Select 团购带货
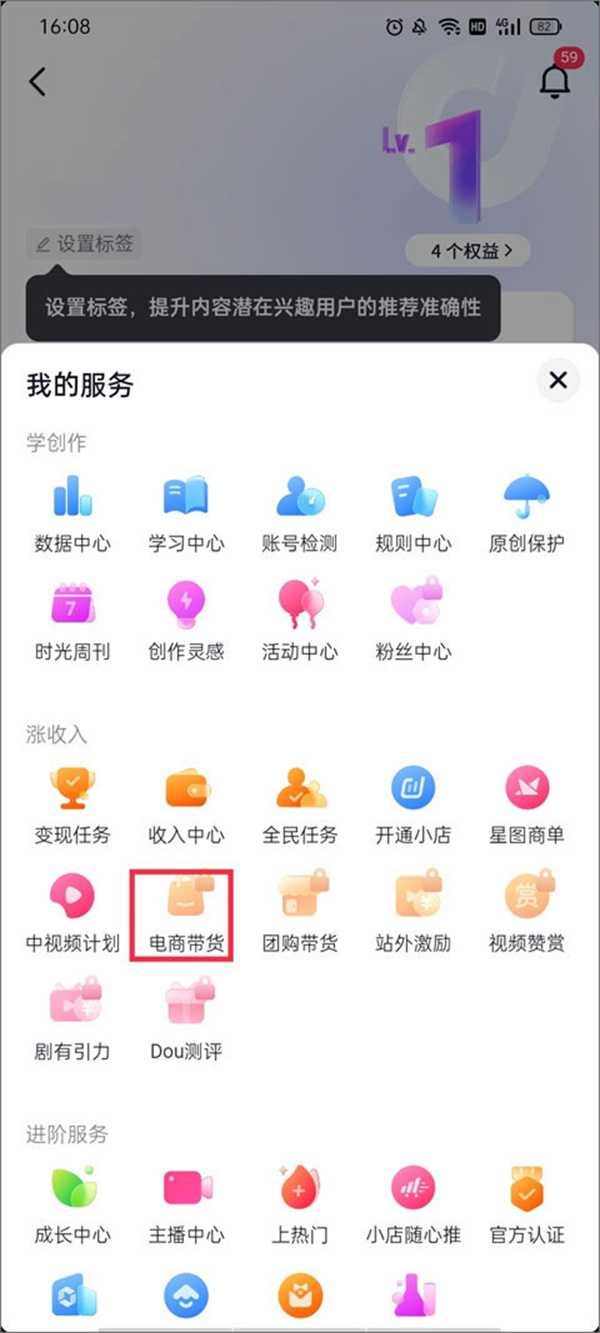The image size is (600, 1333). point(300,912)
